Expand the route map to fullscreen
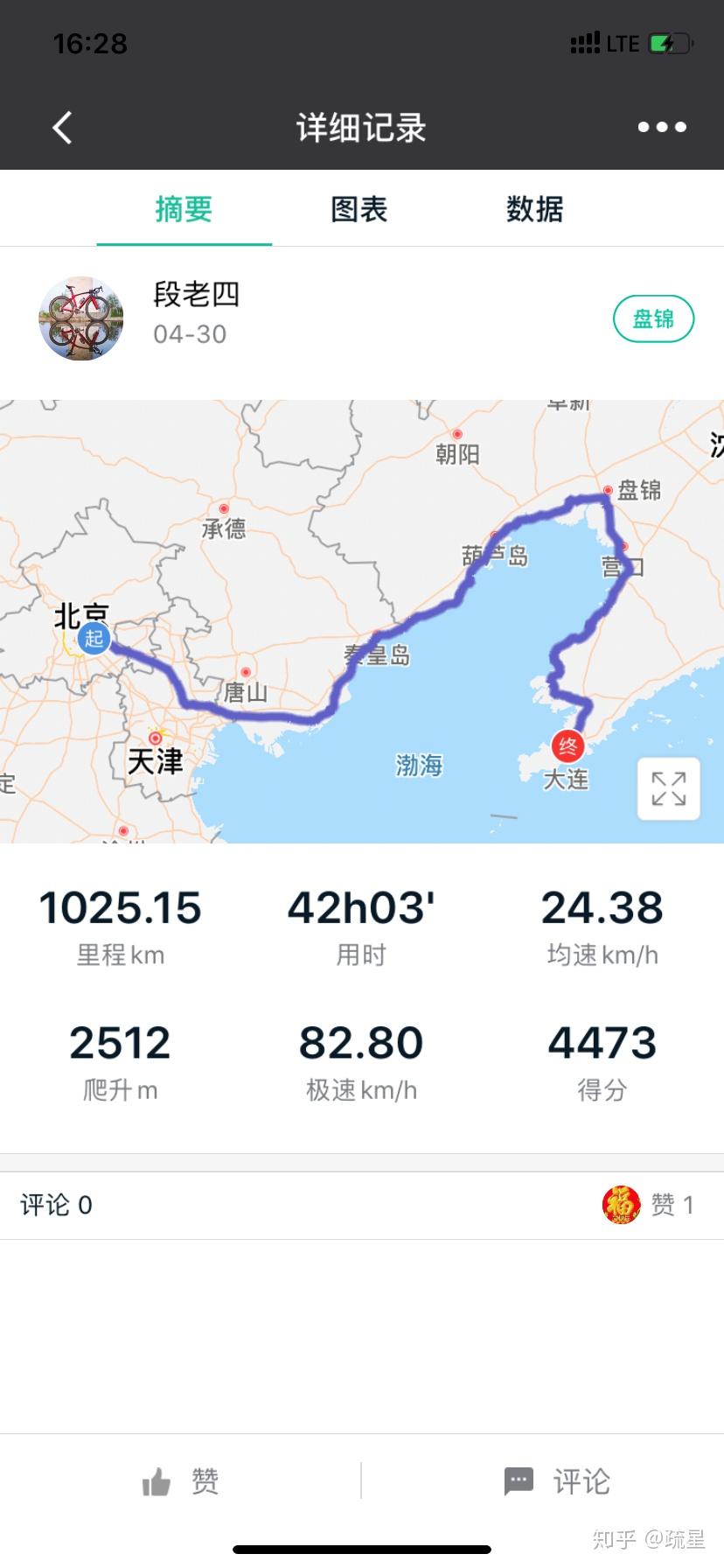This screenshot has width=724, height=1568. click(x=668, y=788)
